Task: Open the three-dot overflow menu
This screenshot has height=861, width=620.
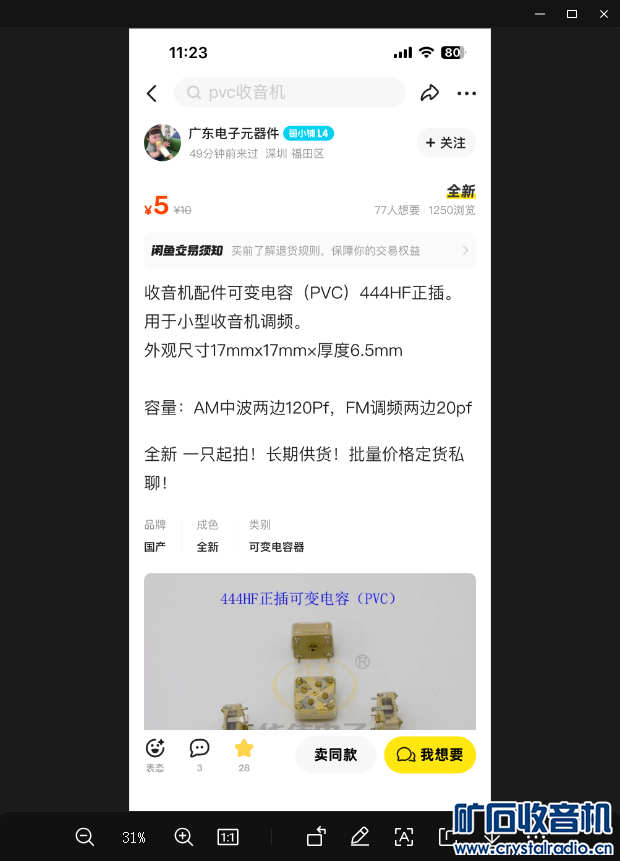Action: 467,93
